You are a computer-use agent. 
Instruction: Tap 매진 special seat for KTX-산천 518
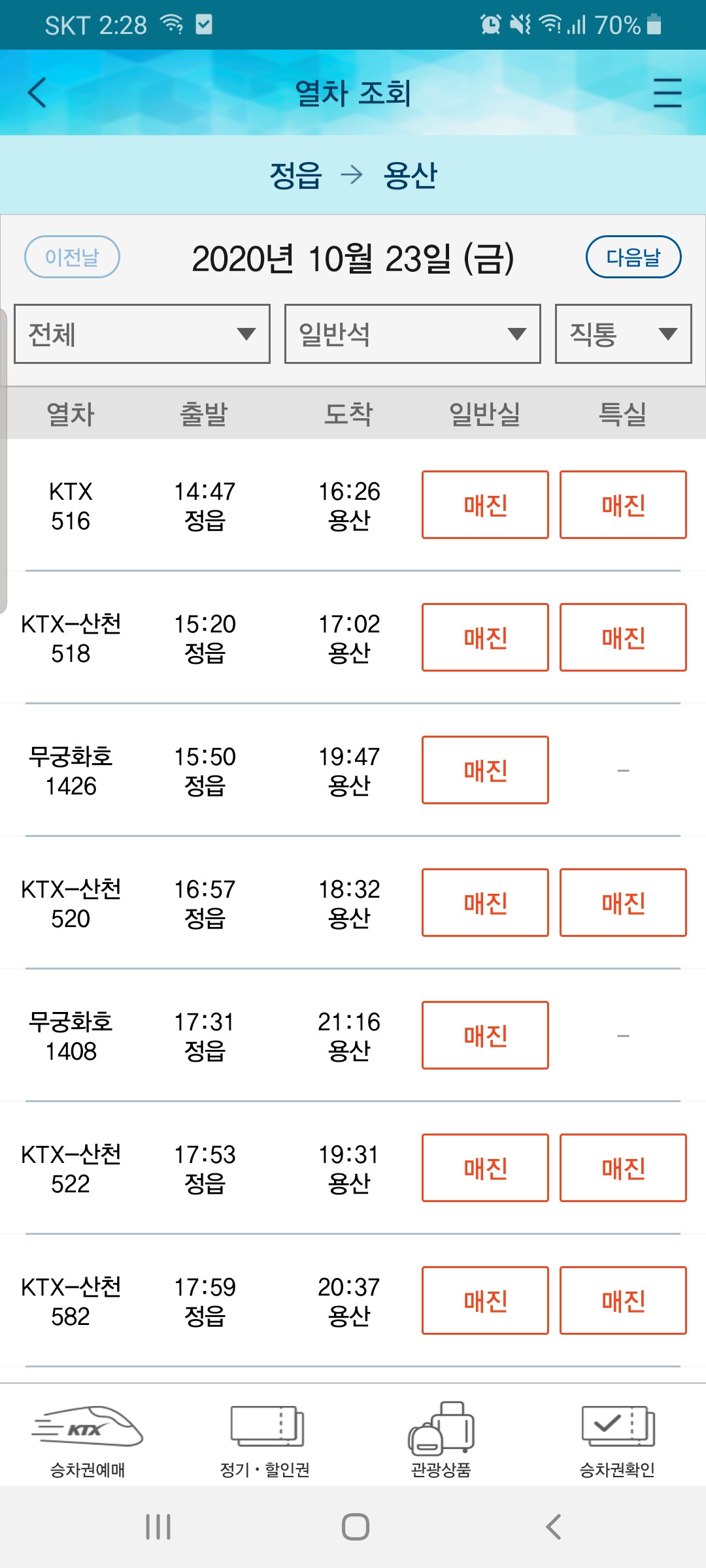coord(622,637)
